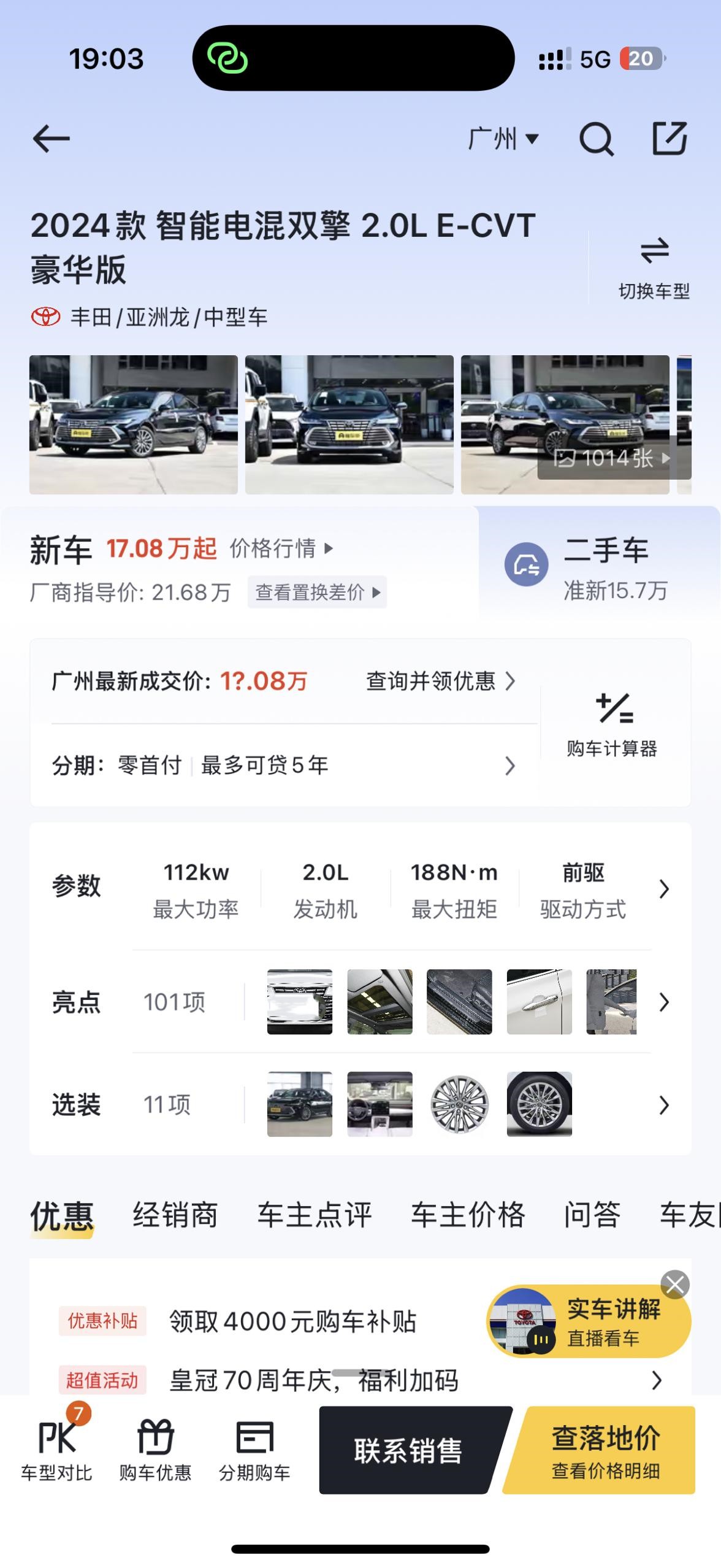Image resolution: width=721 pixels, height=1568 pixels.
Task: Check 查看置换差价 trade-in difference
Action: [x=317, y=592]
